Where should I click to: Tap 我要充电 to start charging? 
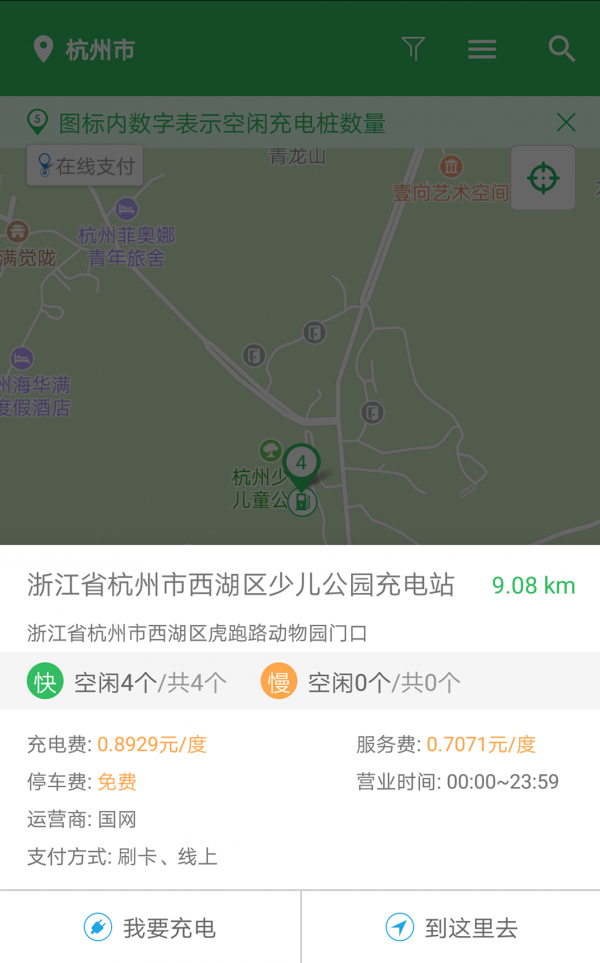(150, 928)
